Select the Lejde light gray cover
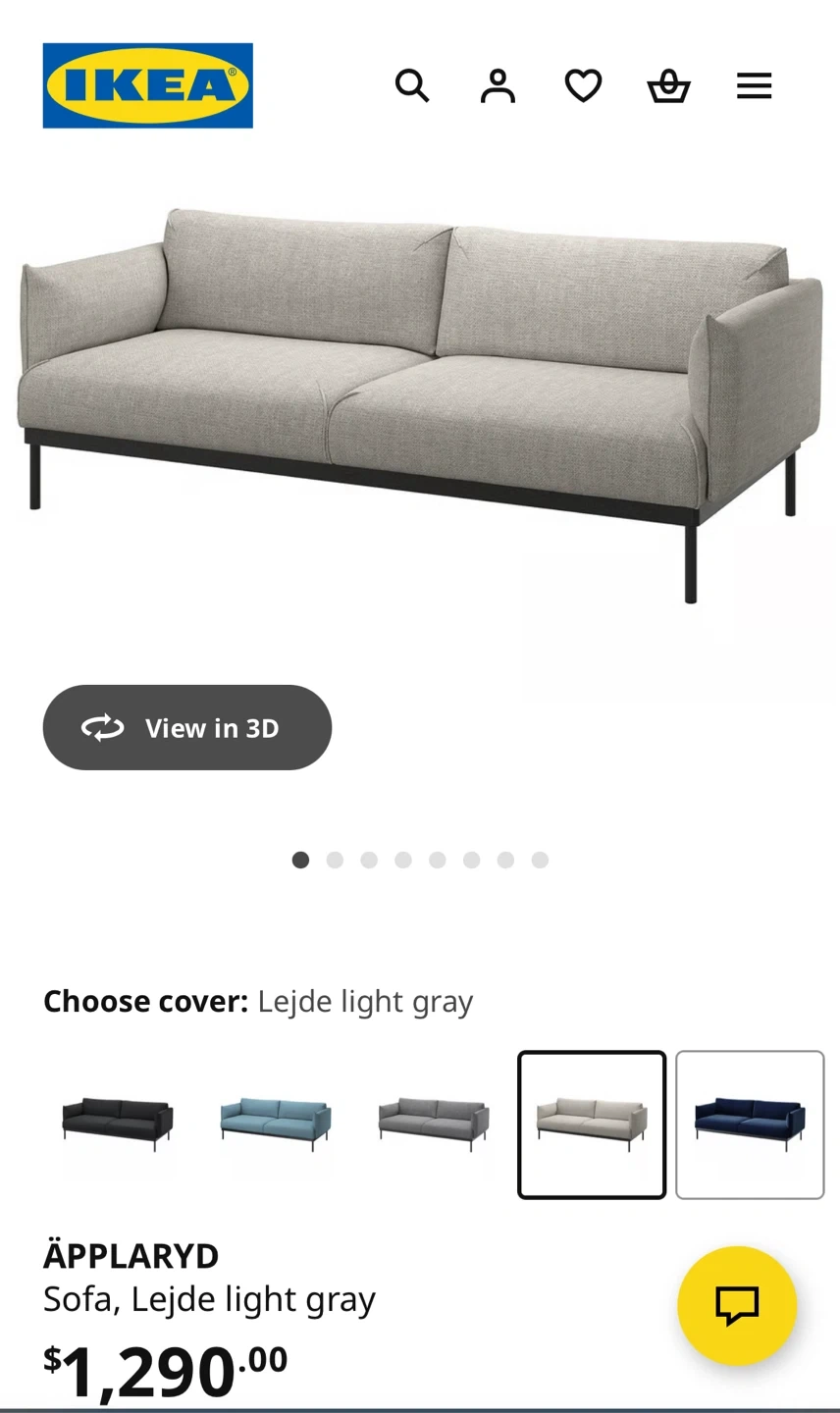The image size is (840, 1413). click(x=592, y=1125)
